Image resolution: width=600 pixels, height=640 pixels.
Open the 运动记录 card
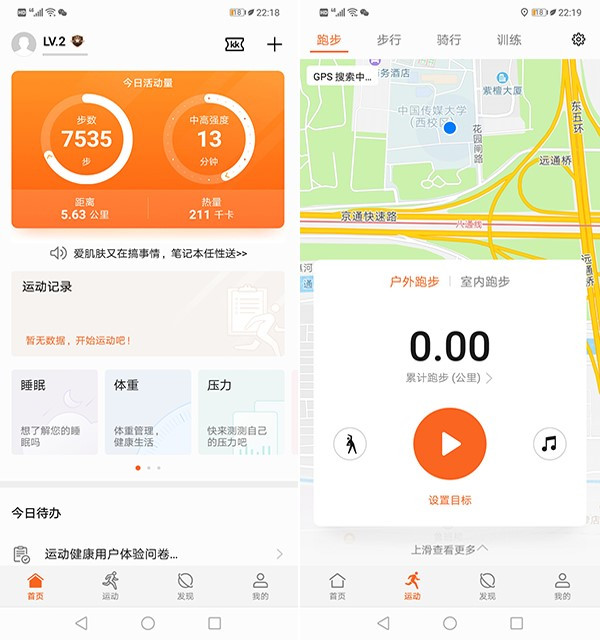148,313
